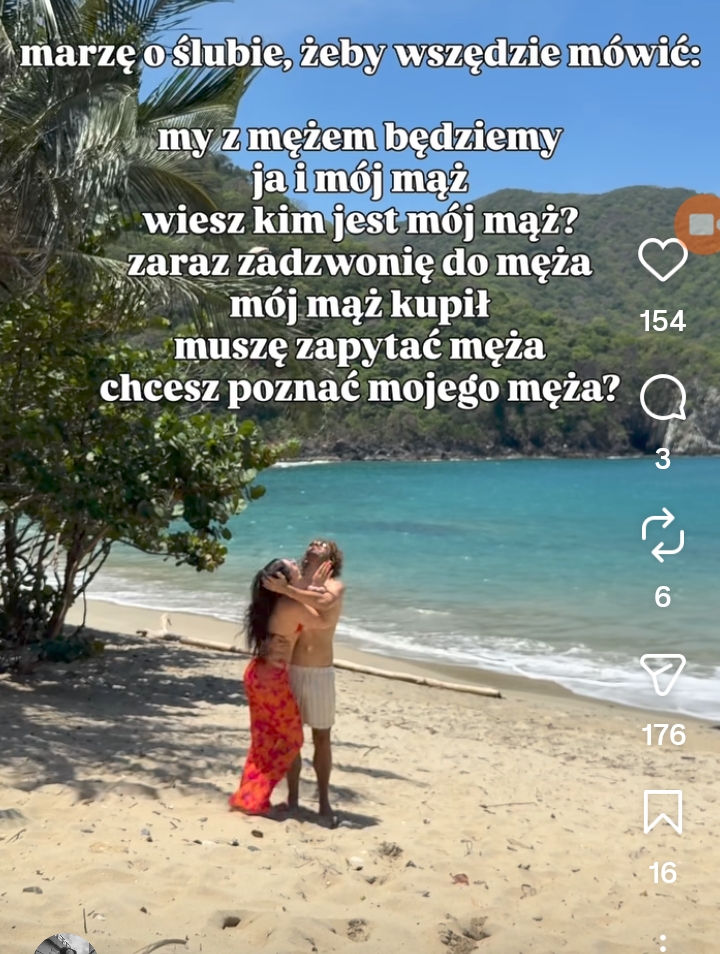Share the reel via the paper plane icon
The width and height of the screenshot is (720, 954).
point(662,675)
